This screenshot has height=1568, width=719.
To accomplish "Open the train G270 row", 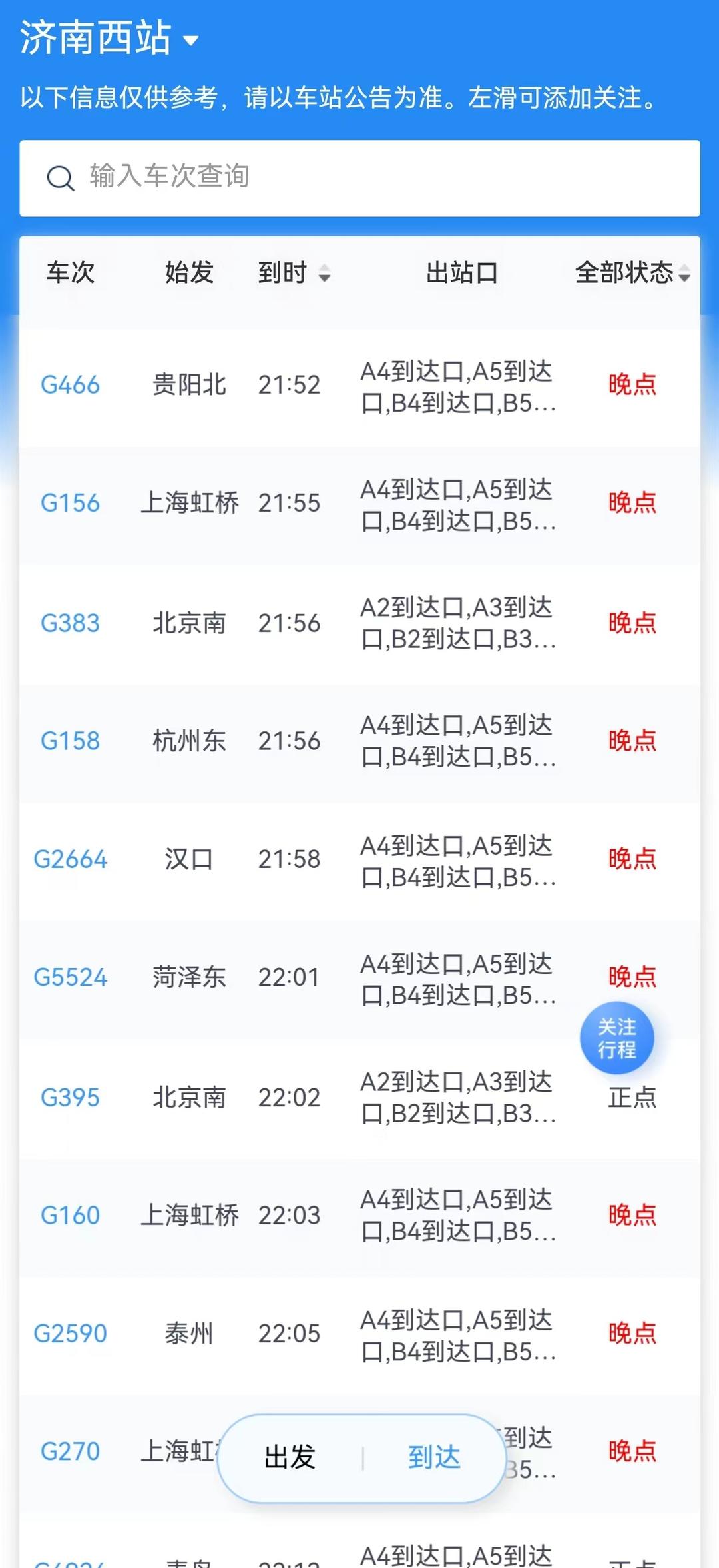I will tap(71, 1451).
